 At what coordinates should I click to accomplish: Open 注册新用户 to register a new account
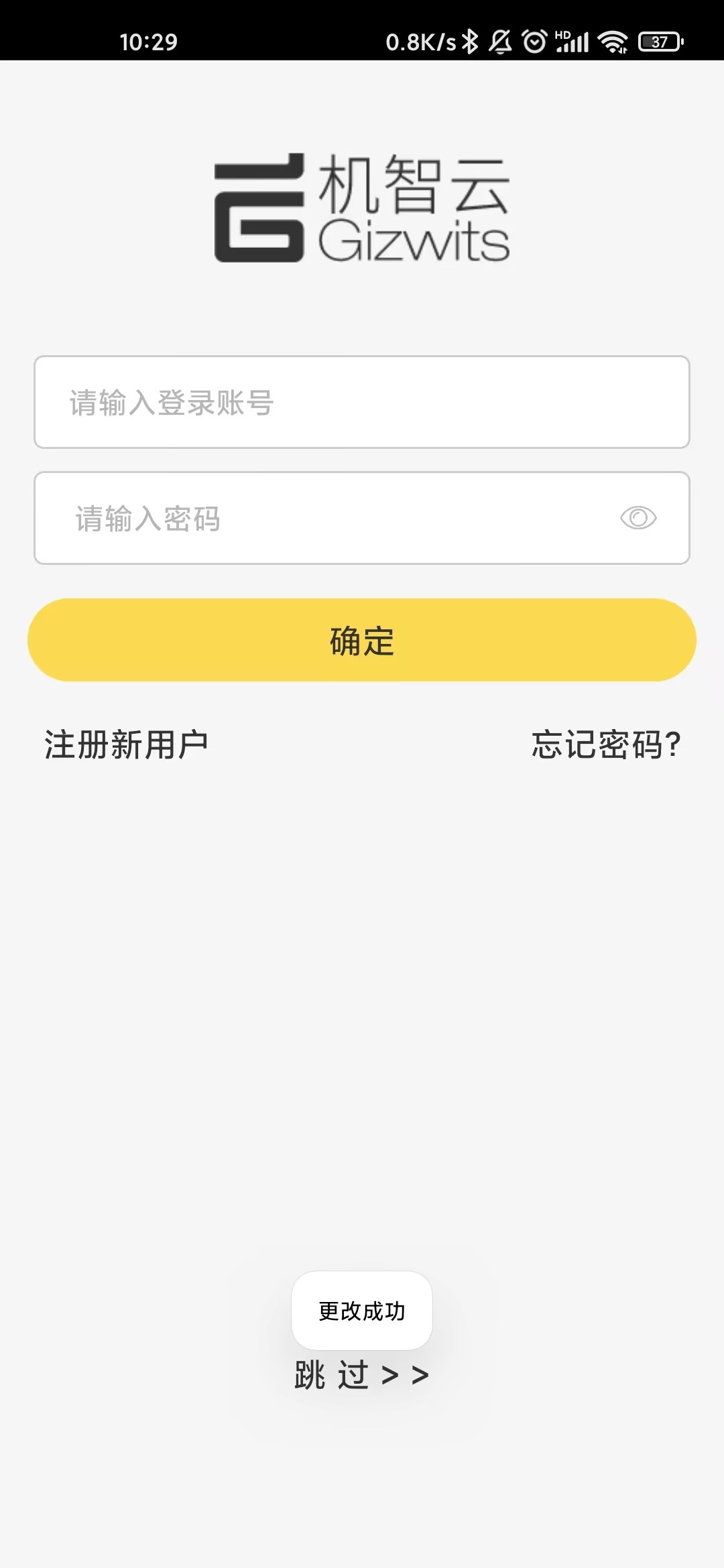click(127, 744)
